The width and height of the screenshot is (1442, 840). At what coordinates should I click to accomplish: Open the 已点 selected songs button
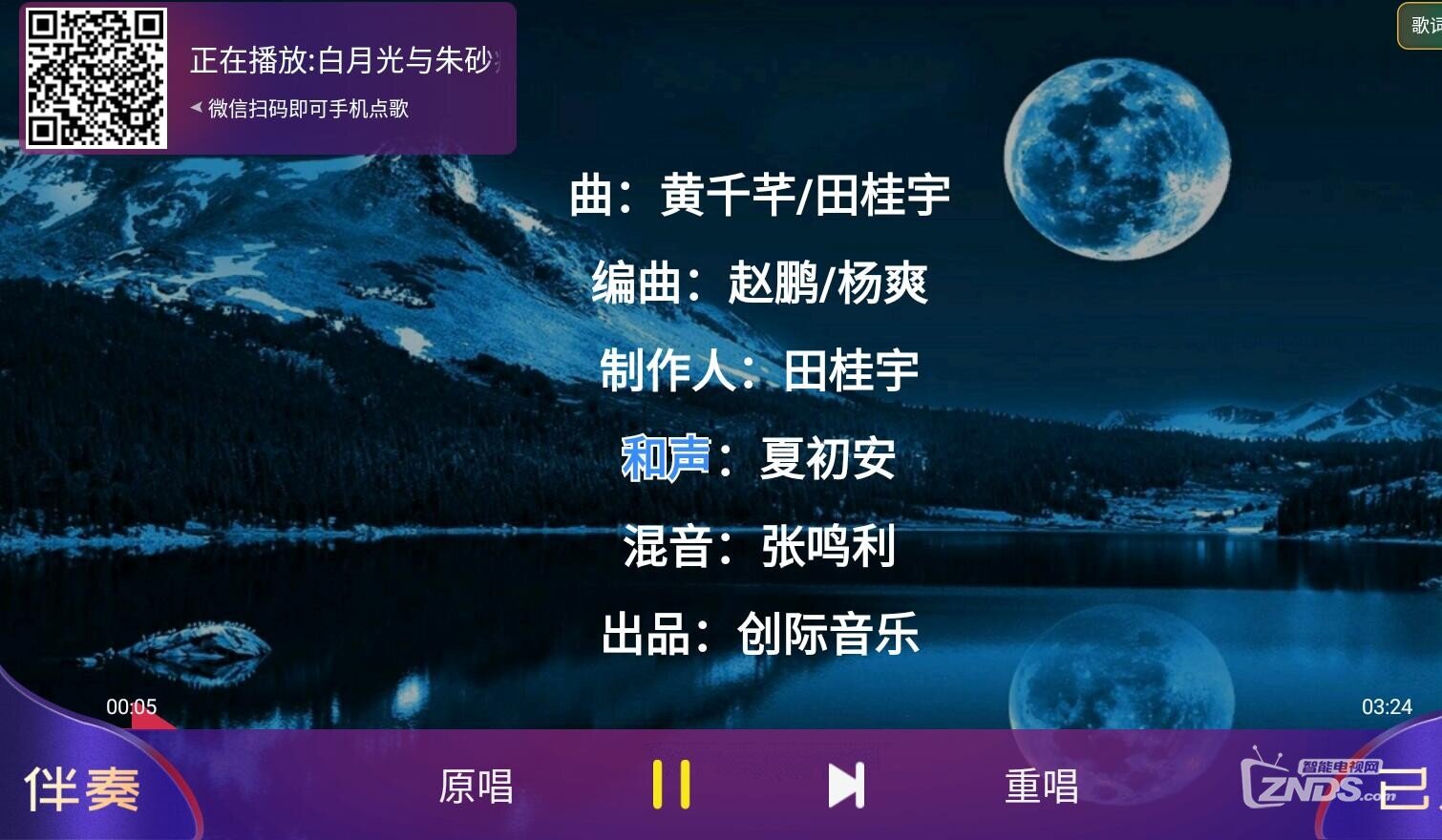(x=1409, y=788)
